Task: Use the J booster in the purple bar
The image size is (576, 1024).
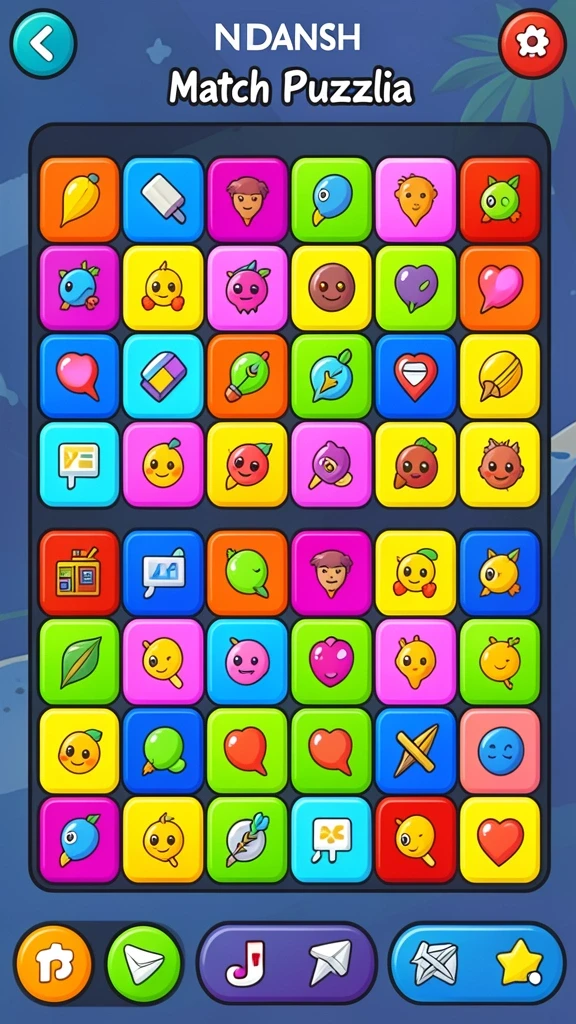Action: pyautogui.click(x=245, y=963)
